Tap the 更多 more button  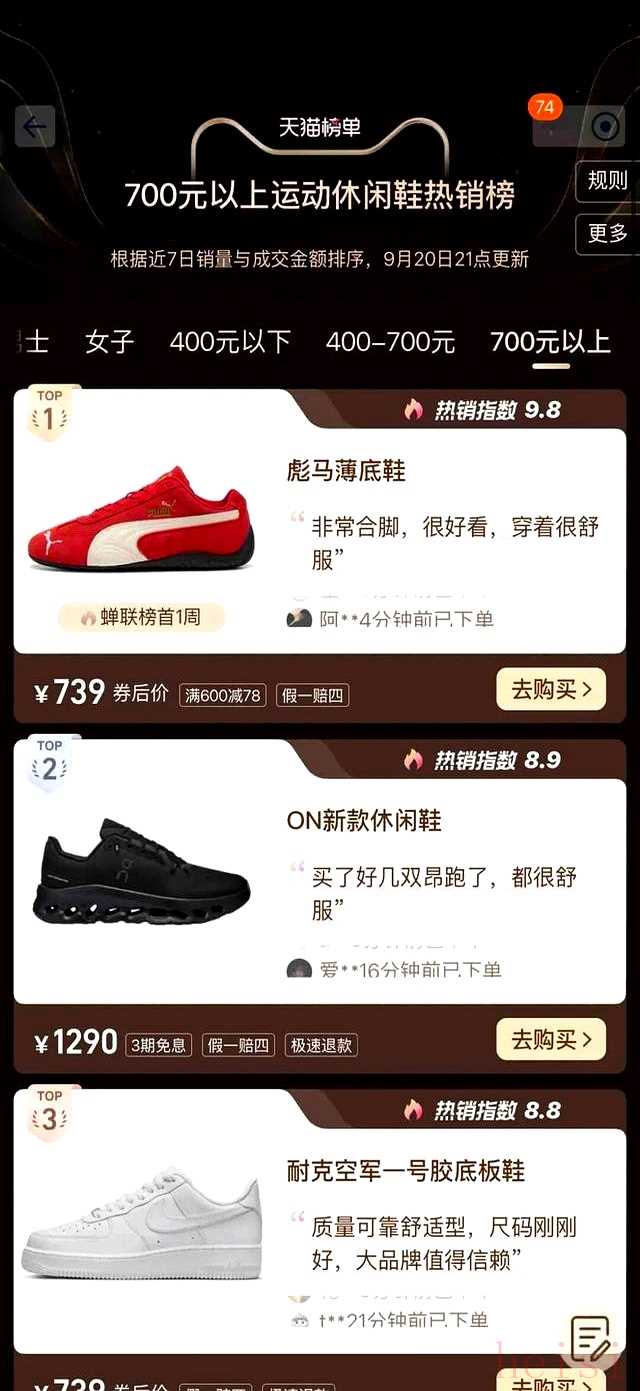point(607,233)
